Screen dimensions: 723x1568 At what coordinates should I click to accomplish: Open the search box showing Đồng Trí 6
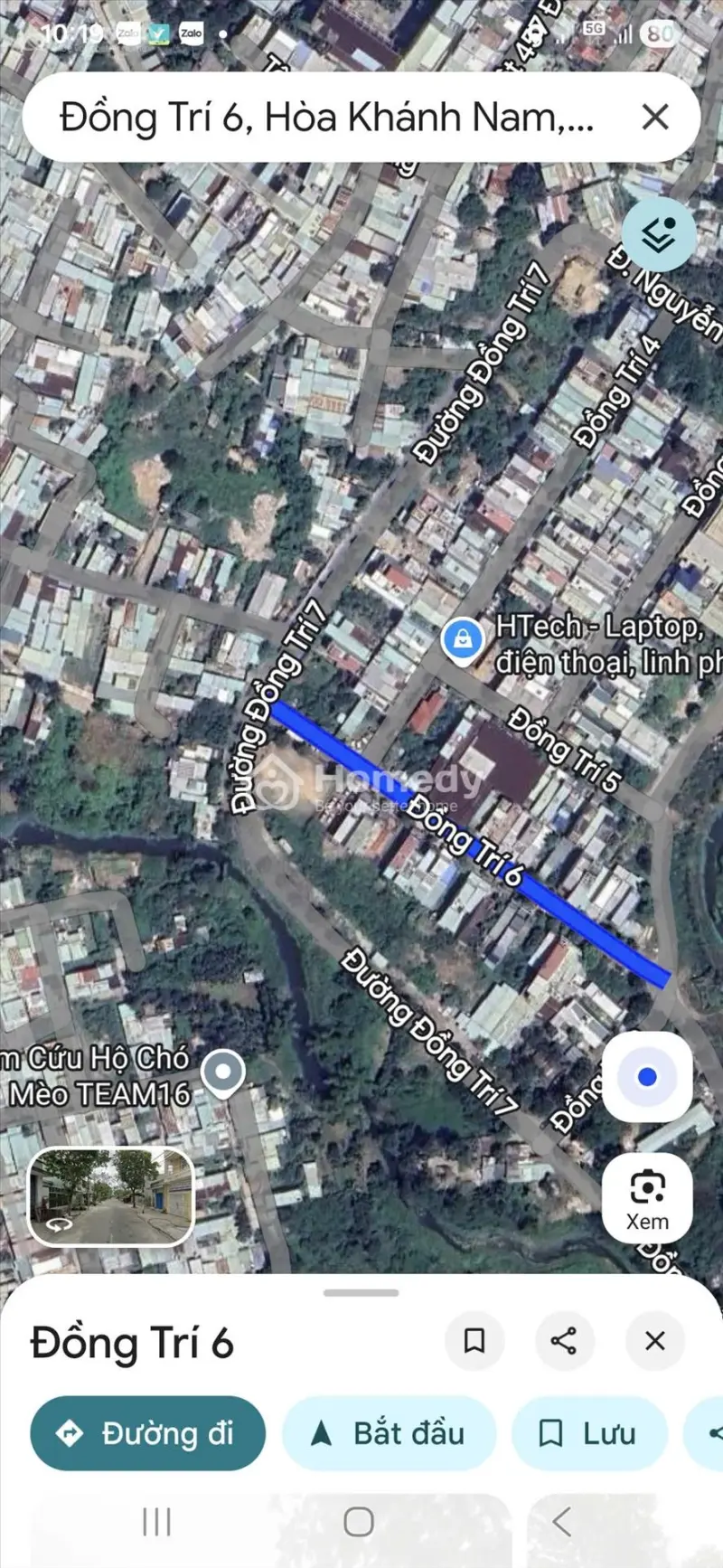tap(325, 118)
